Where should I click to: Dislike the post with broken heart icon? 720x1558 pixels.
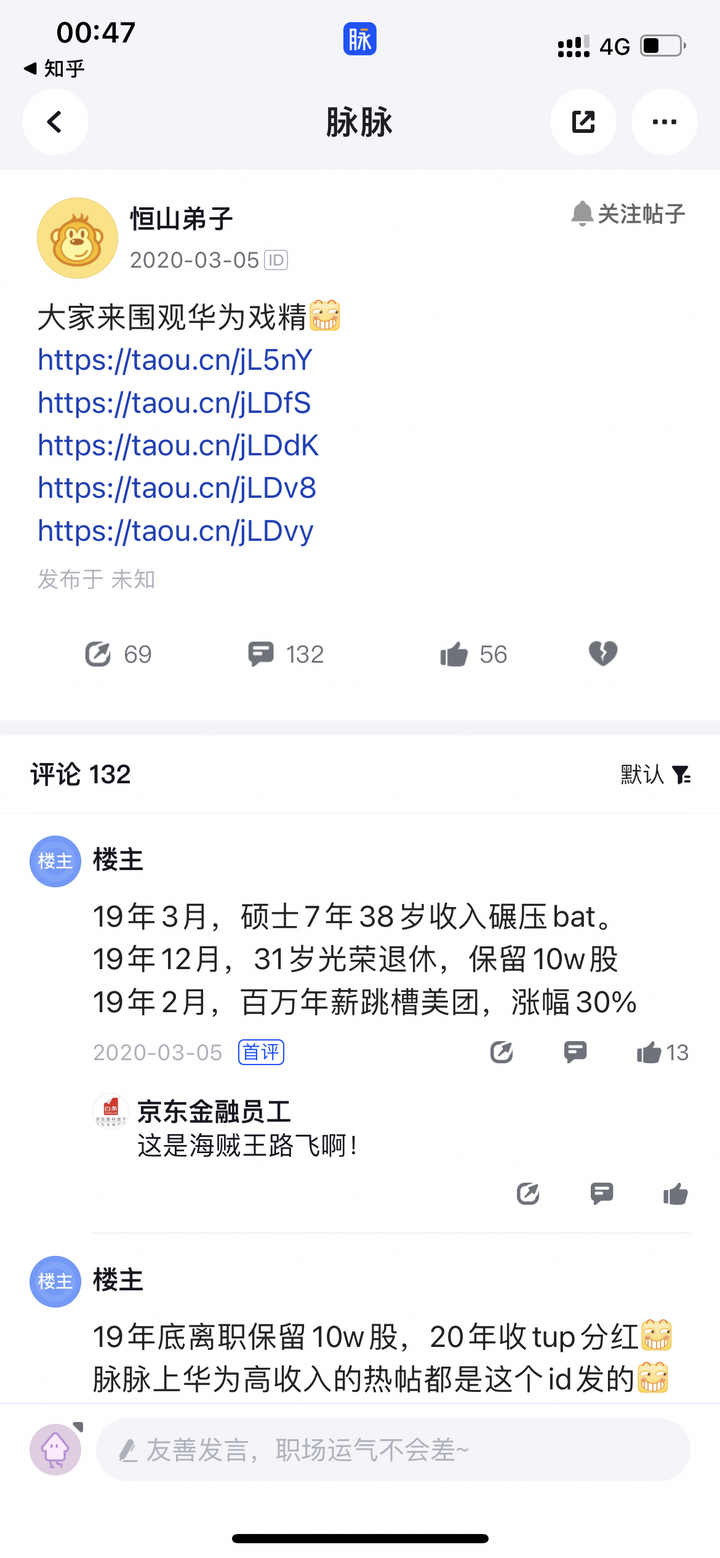pos(603,654)
